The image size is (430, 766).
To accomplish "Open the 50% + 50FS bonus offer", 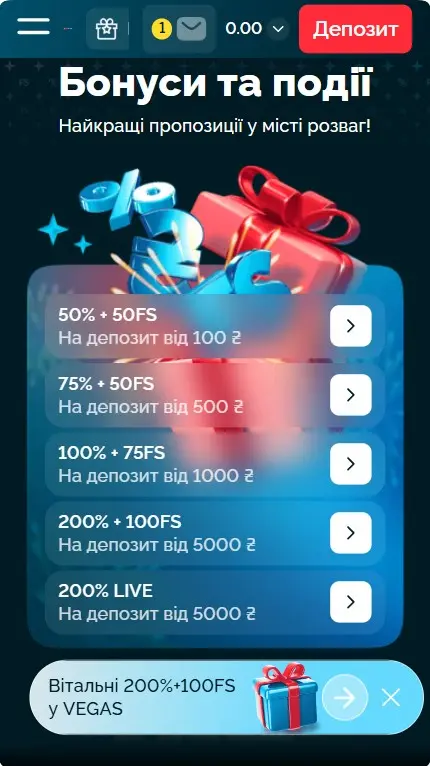I will click(350, 326).
